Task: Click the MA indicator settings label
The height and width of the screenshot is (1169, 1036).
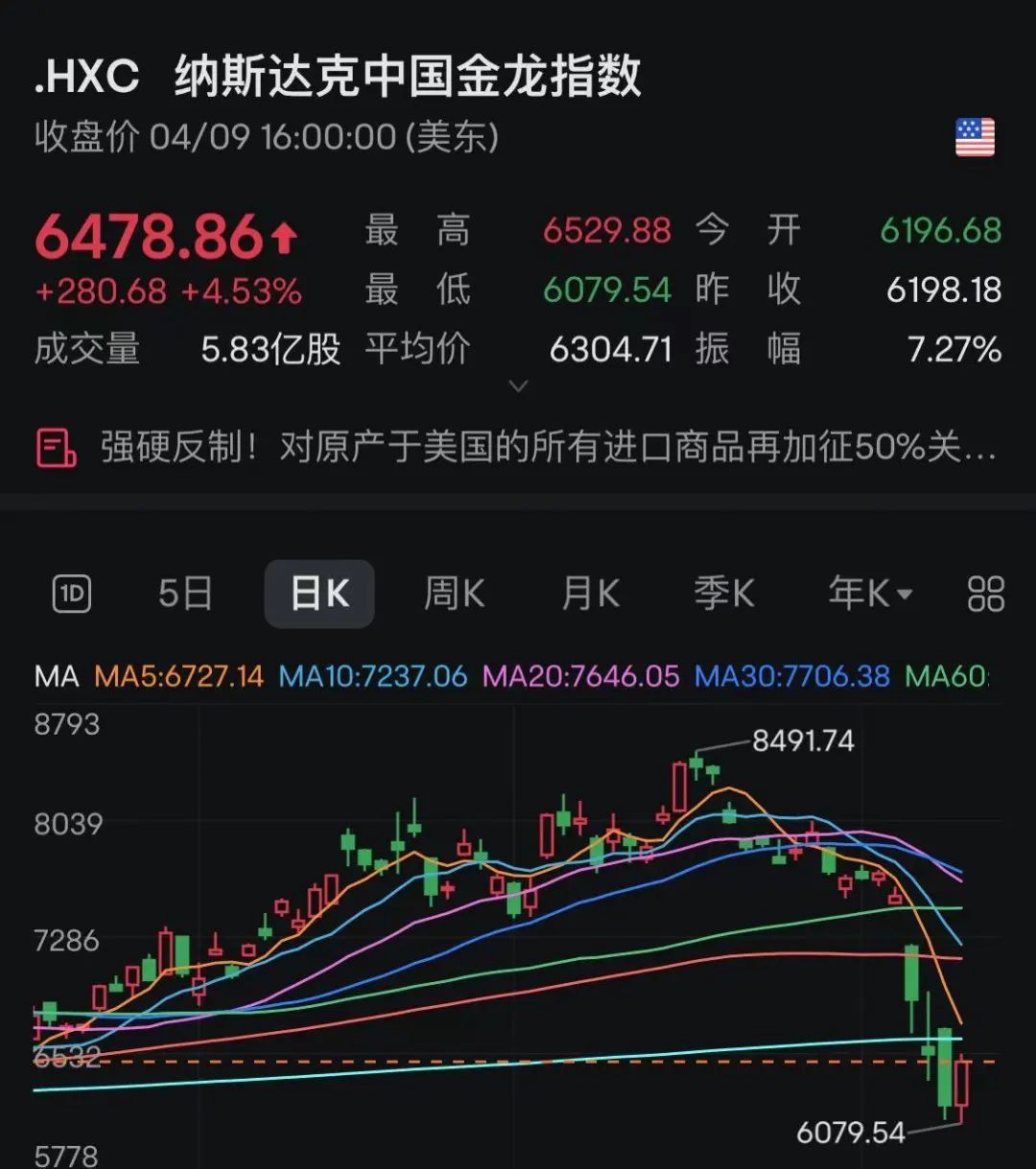Action: pyautogui.click(x=58, y=676)
